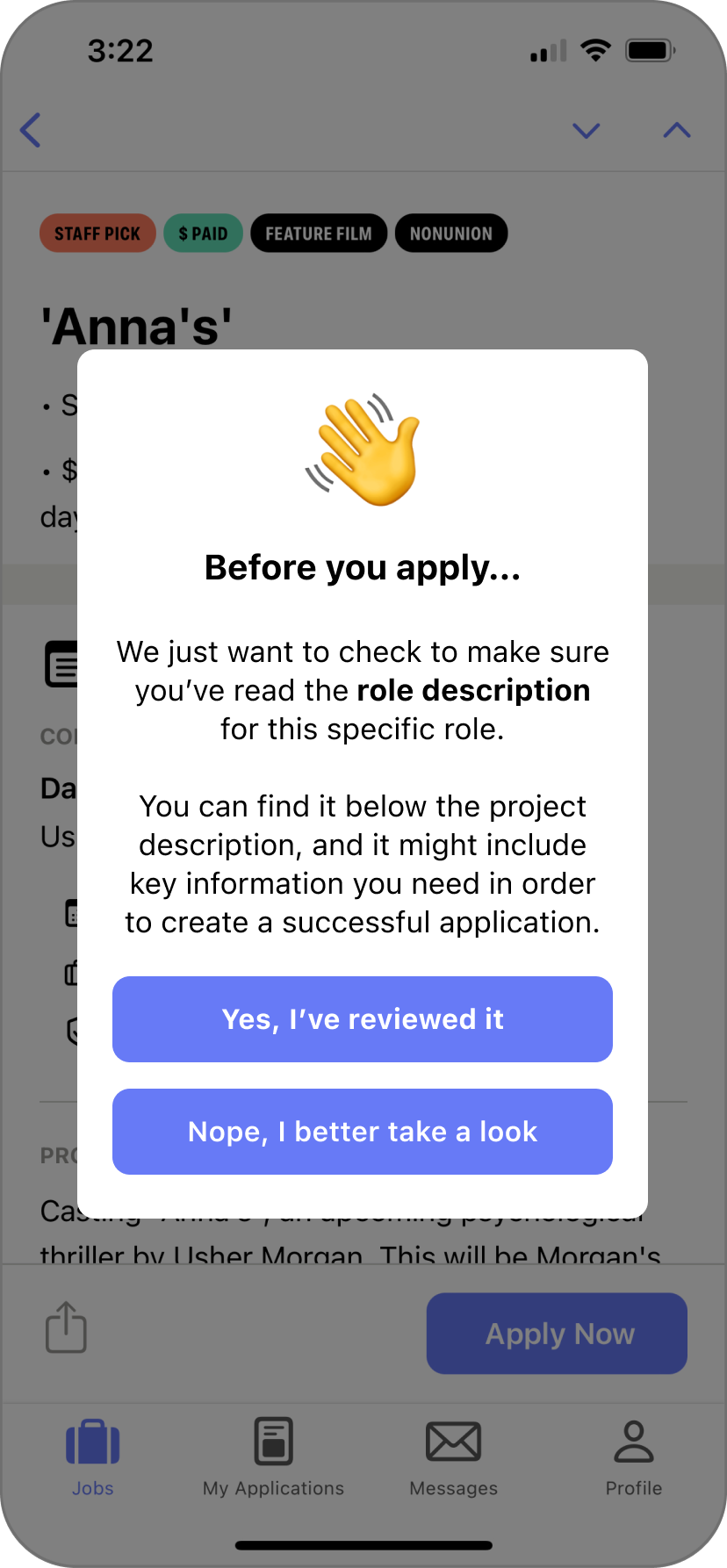727x1568 pixels.
Task: Jump to next job with down chevron
Action: tap(586, 131)
